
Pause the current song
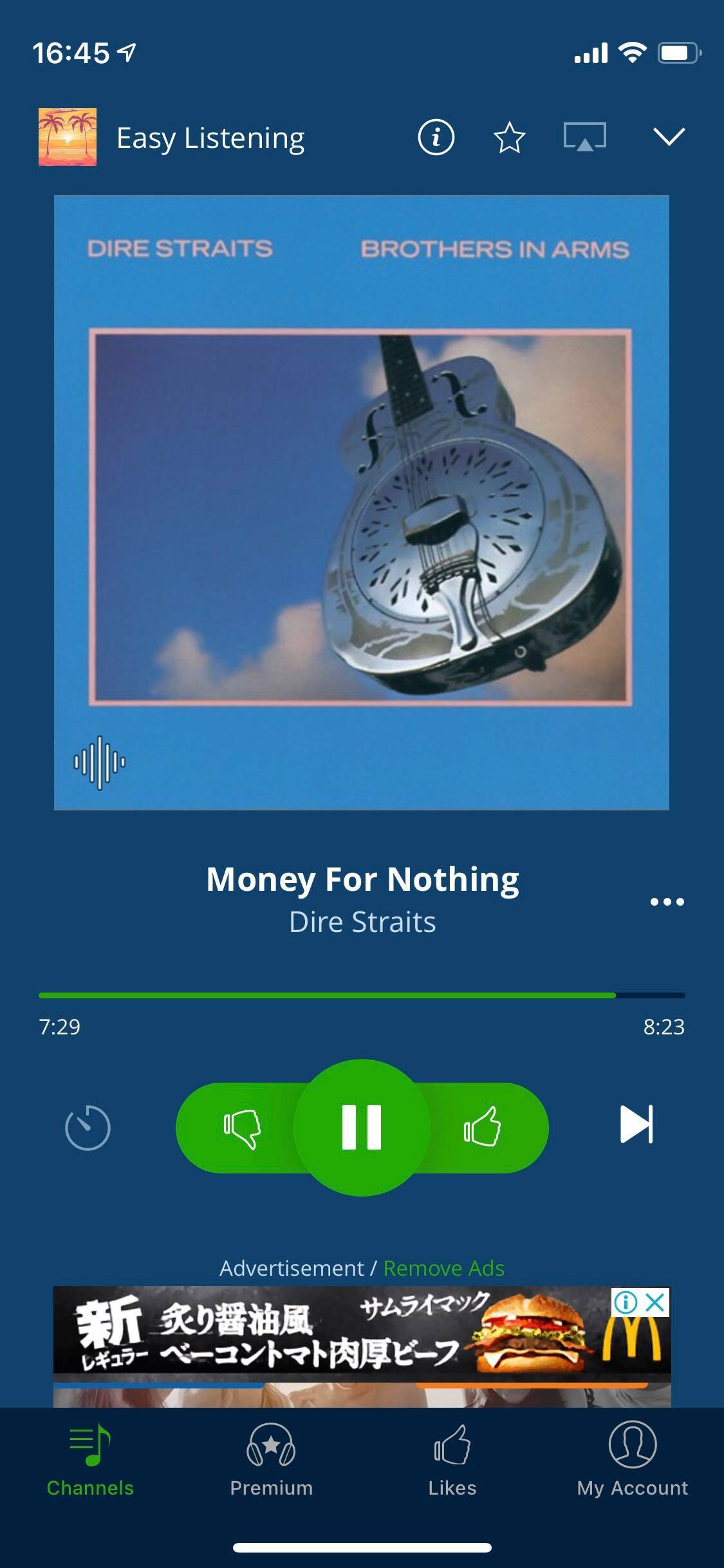pyautogui.click(x=362, y=1127)
